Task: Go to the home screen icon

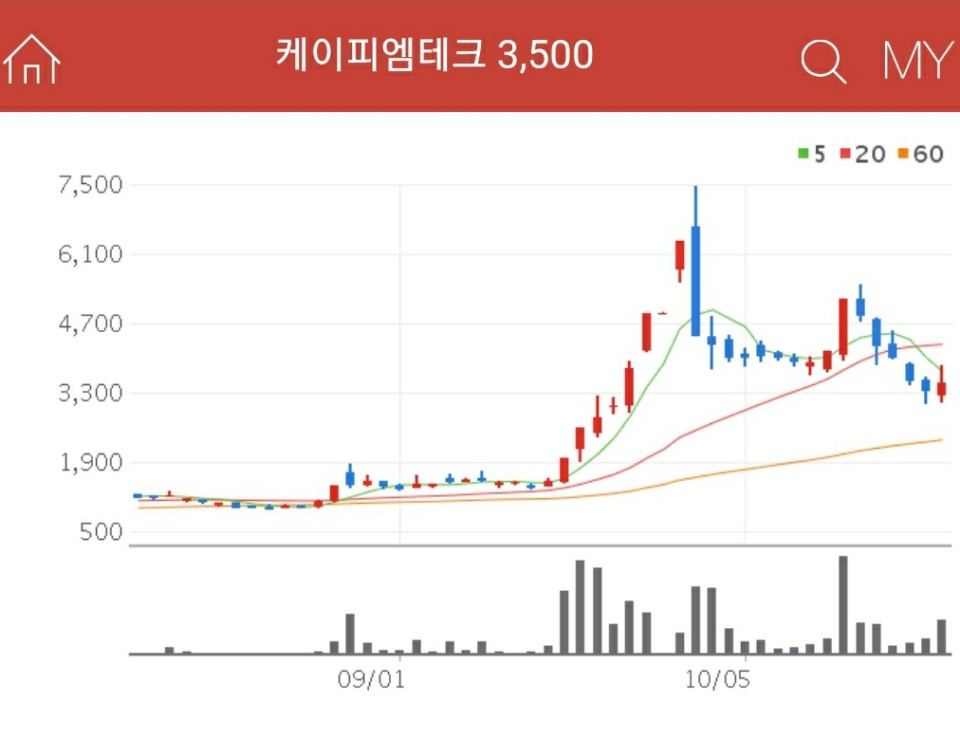Action: 32,60
